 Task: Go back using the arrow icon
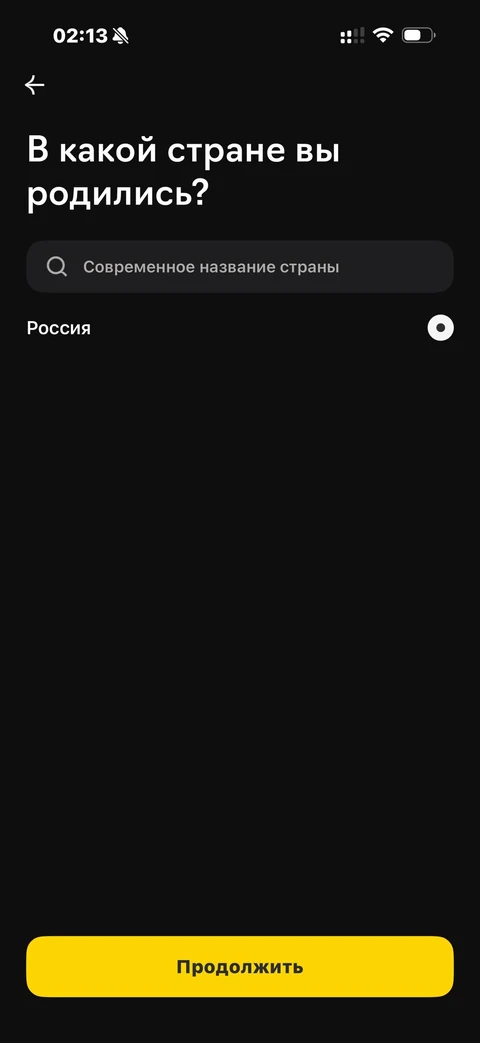coord(35,84)
